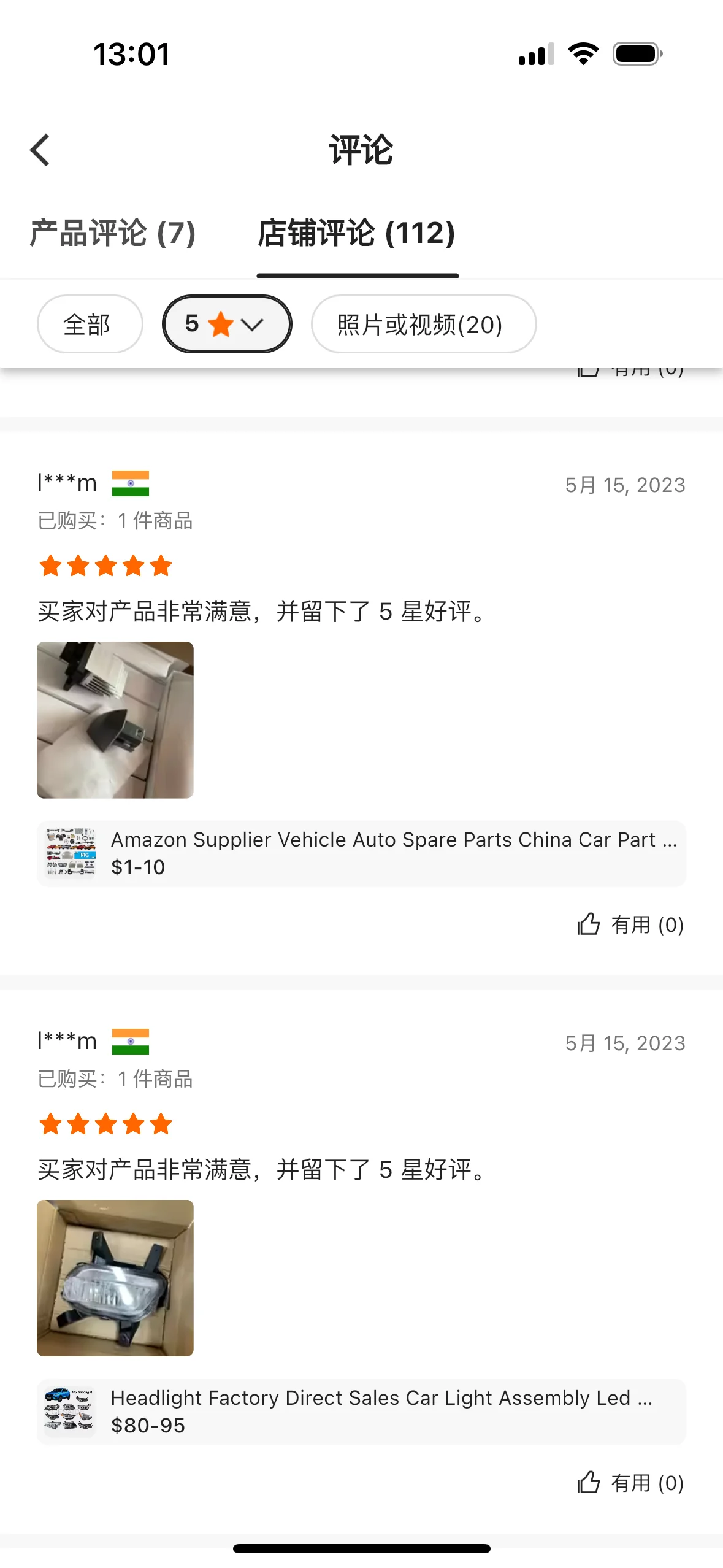This screenshot has height=1568, width=723.
Task: Open the Headlight Factory Direct Sales product
Action: [x=361, y=1412]
